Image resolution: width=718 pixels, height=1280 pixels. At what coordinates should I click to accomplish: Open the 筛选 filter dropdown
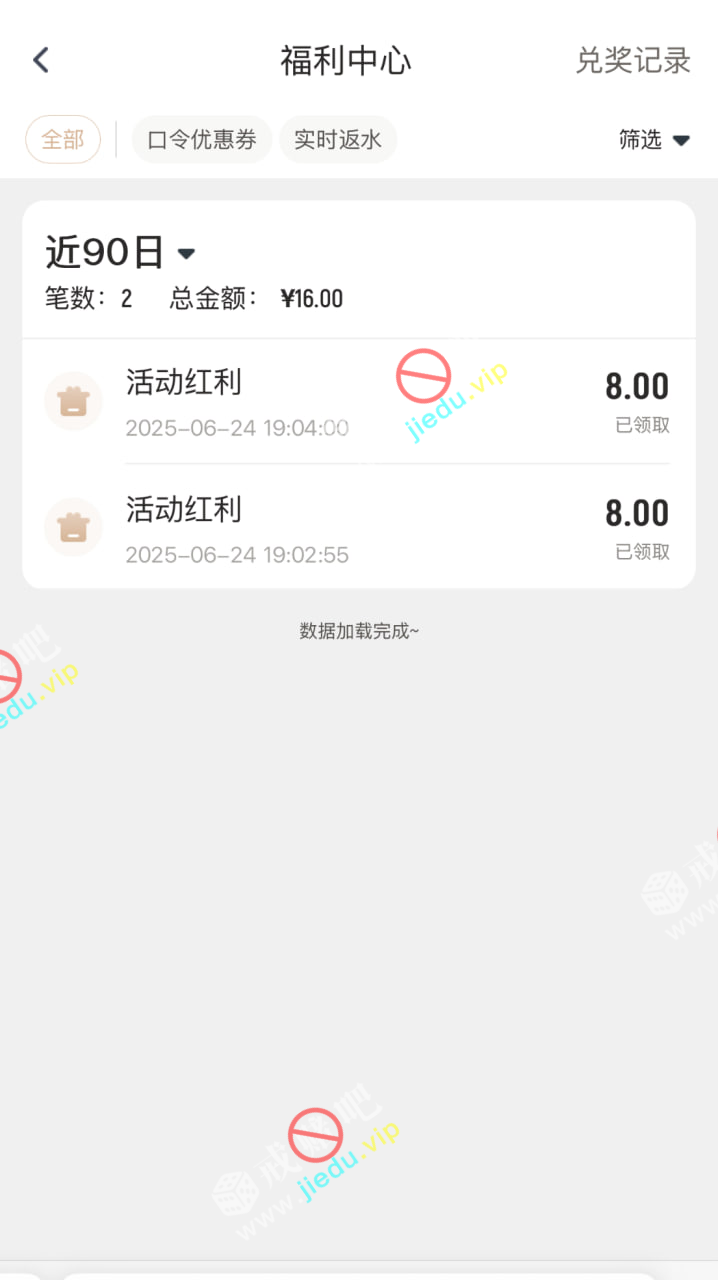click(654, 140)
